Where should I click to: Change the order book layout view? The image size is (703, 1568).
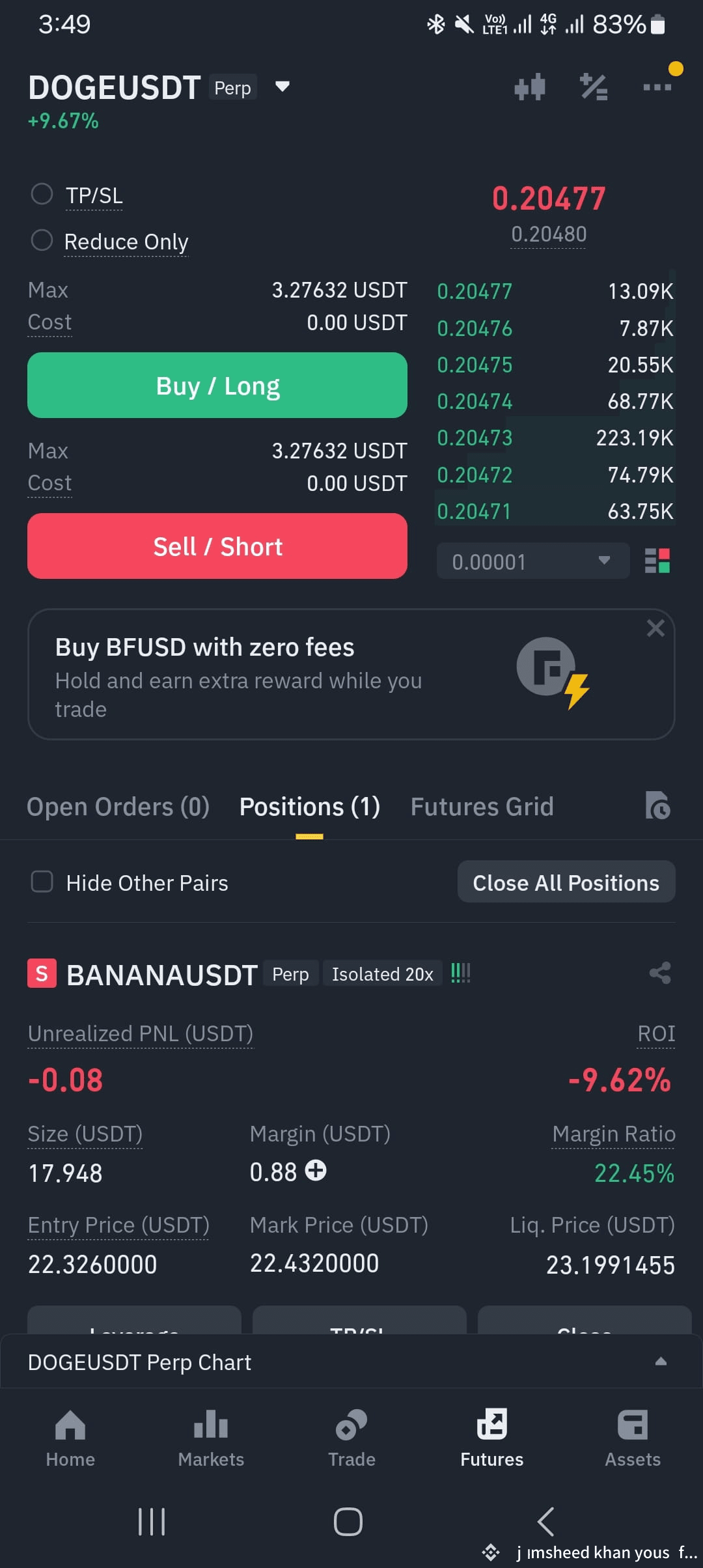coord(657,561)
